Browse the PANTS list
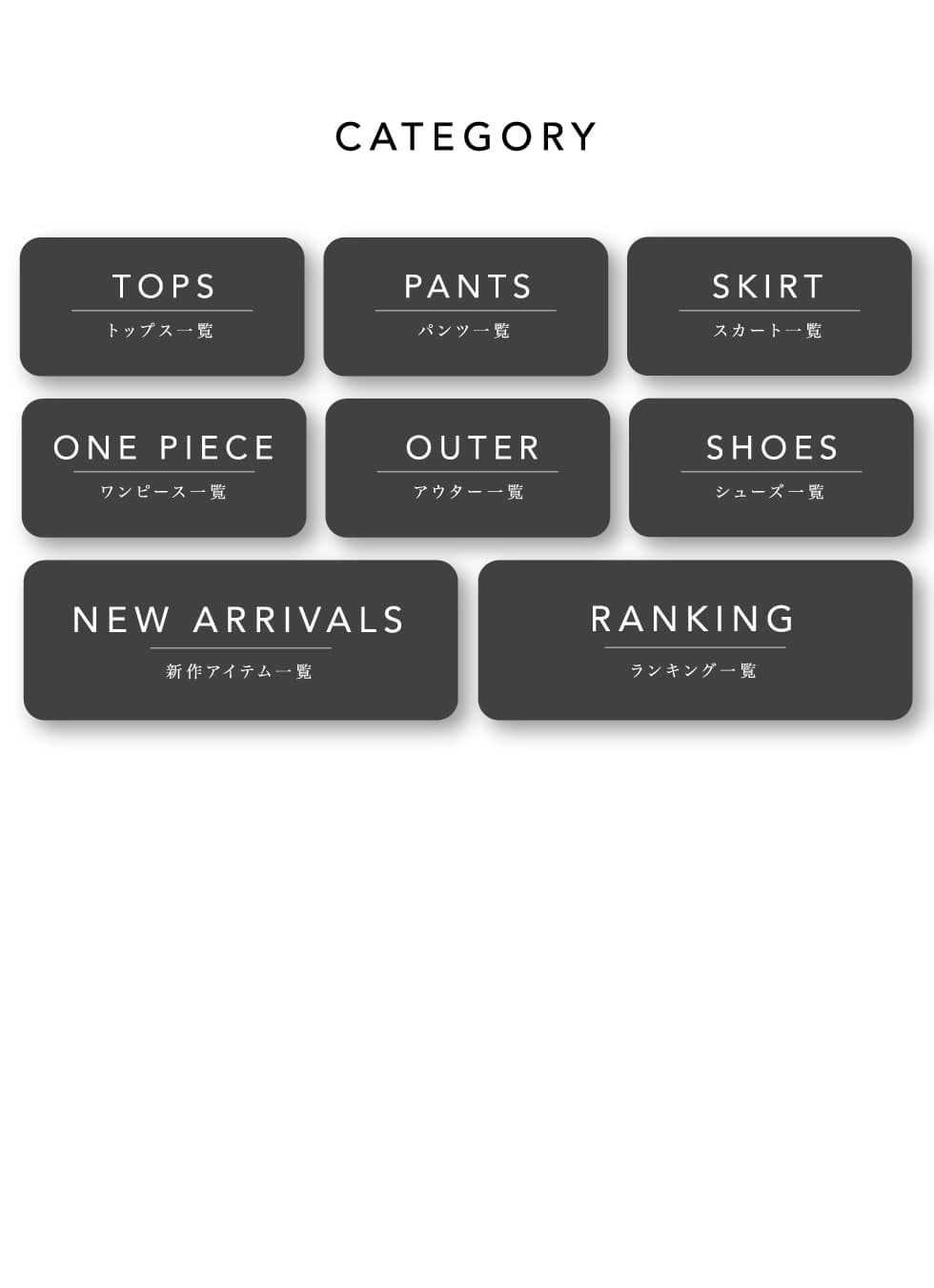 click(466, 306)
